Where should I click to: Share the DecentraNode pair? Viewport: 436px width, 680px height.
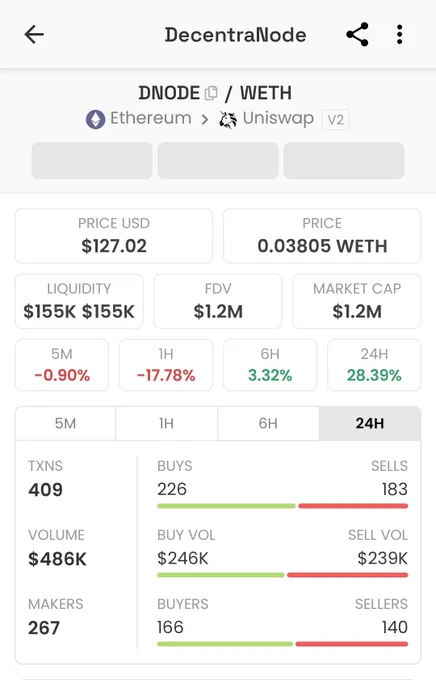[357, 35]
